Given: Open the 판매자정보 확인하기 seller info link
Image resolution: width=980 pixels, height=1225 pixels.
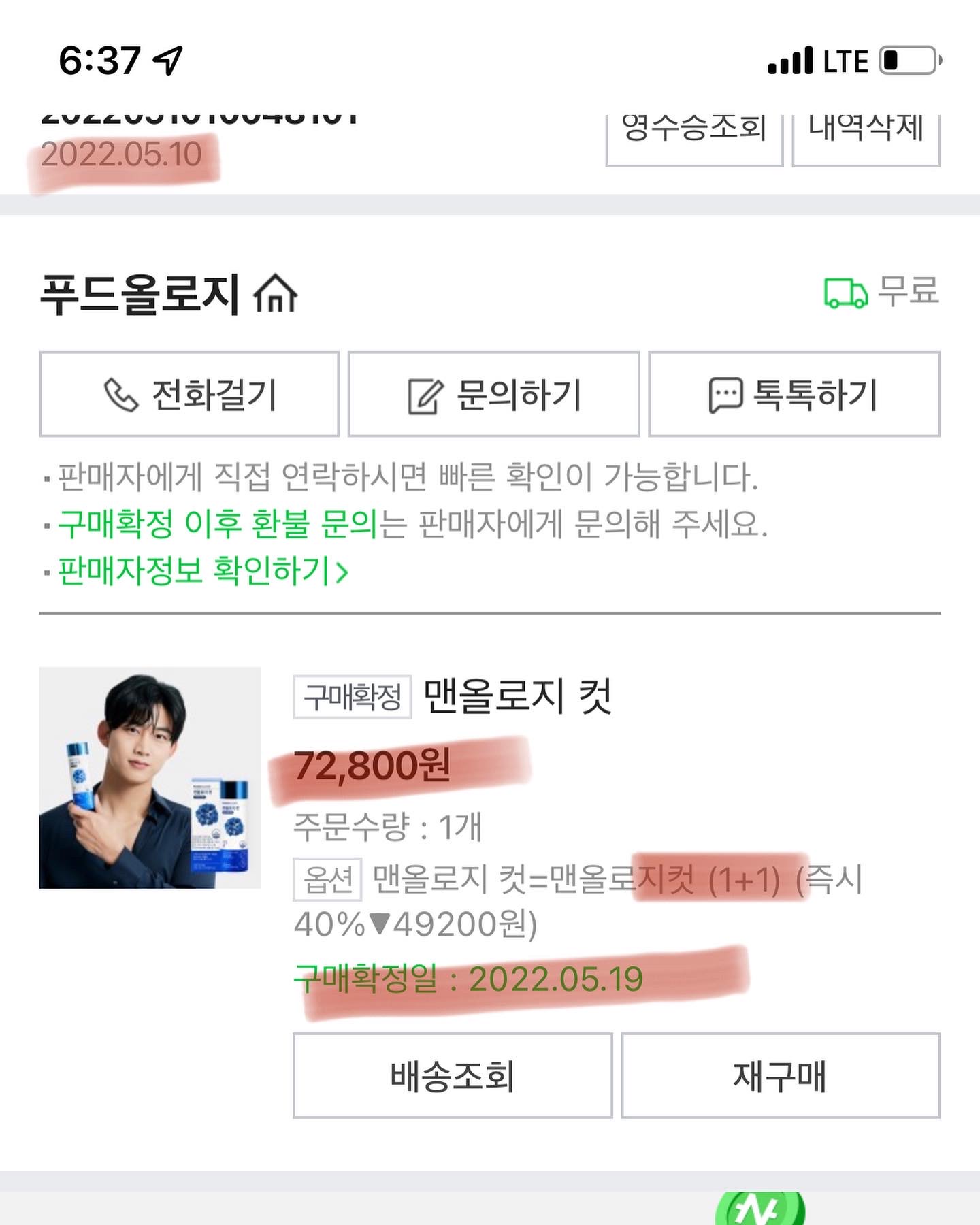Looking at the screenshot, I should tap(203, 571).
